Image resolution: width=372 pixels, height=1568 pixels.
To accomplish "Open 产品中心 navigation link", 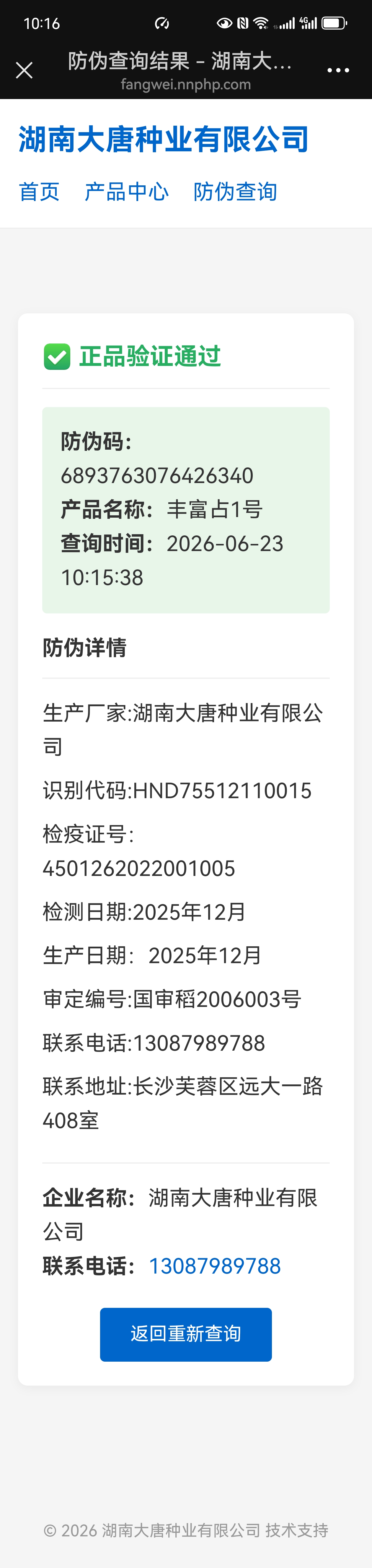I will point(126,192).
